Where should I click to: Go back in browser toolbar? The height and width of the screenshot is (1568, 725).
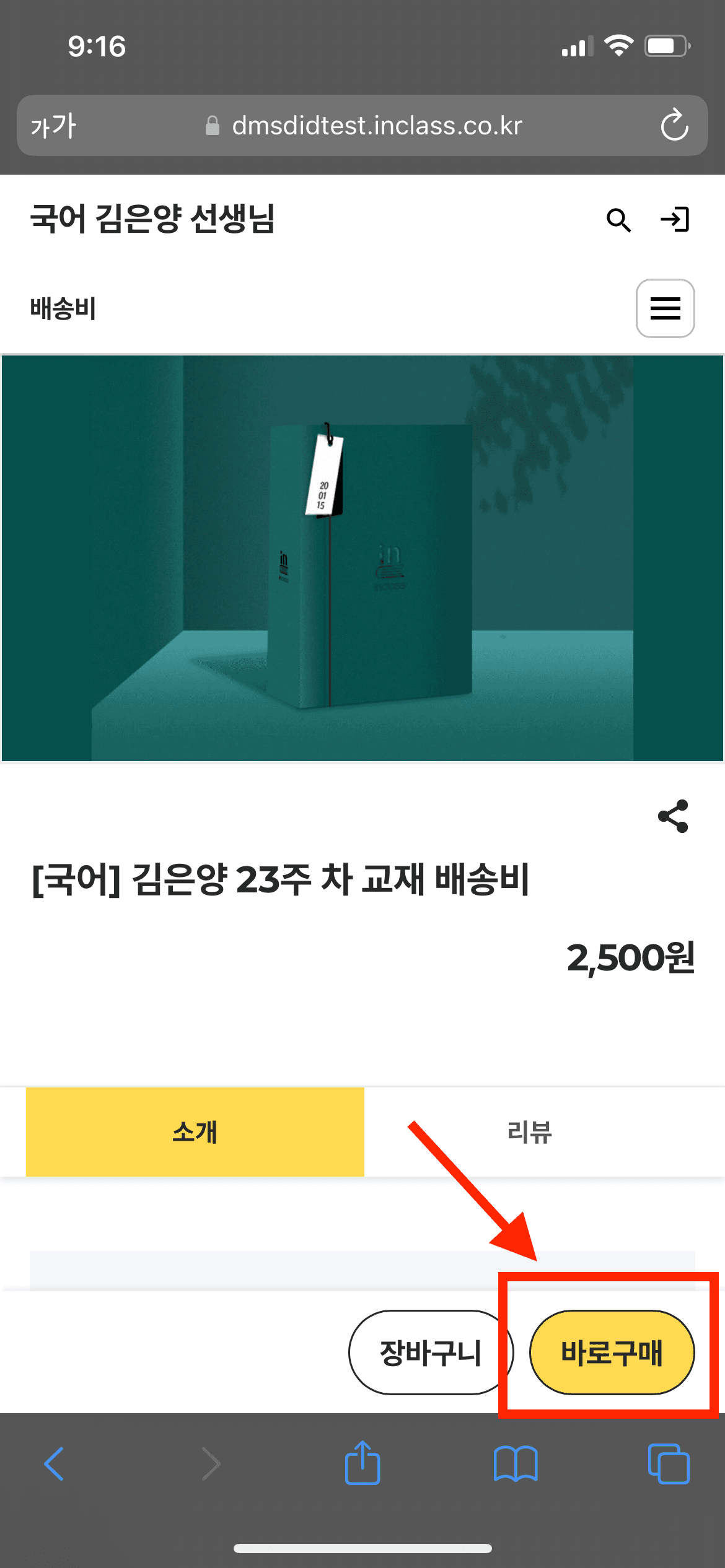pyautogui.click(x=55, y=1464)
